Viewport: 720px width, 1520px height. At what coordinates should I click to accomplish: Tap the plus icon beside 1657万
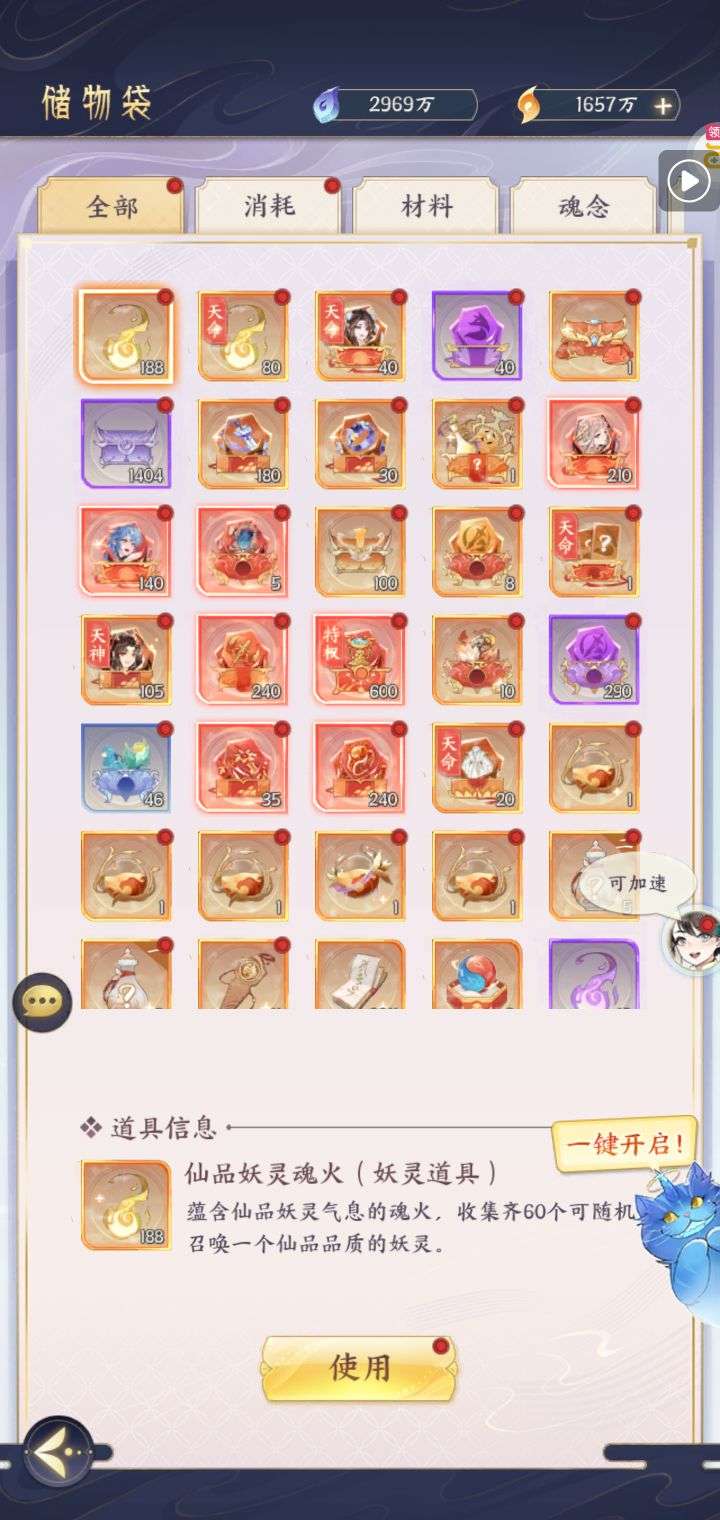click(662, 105)
